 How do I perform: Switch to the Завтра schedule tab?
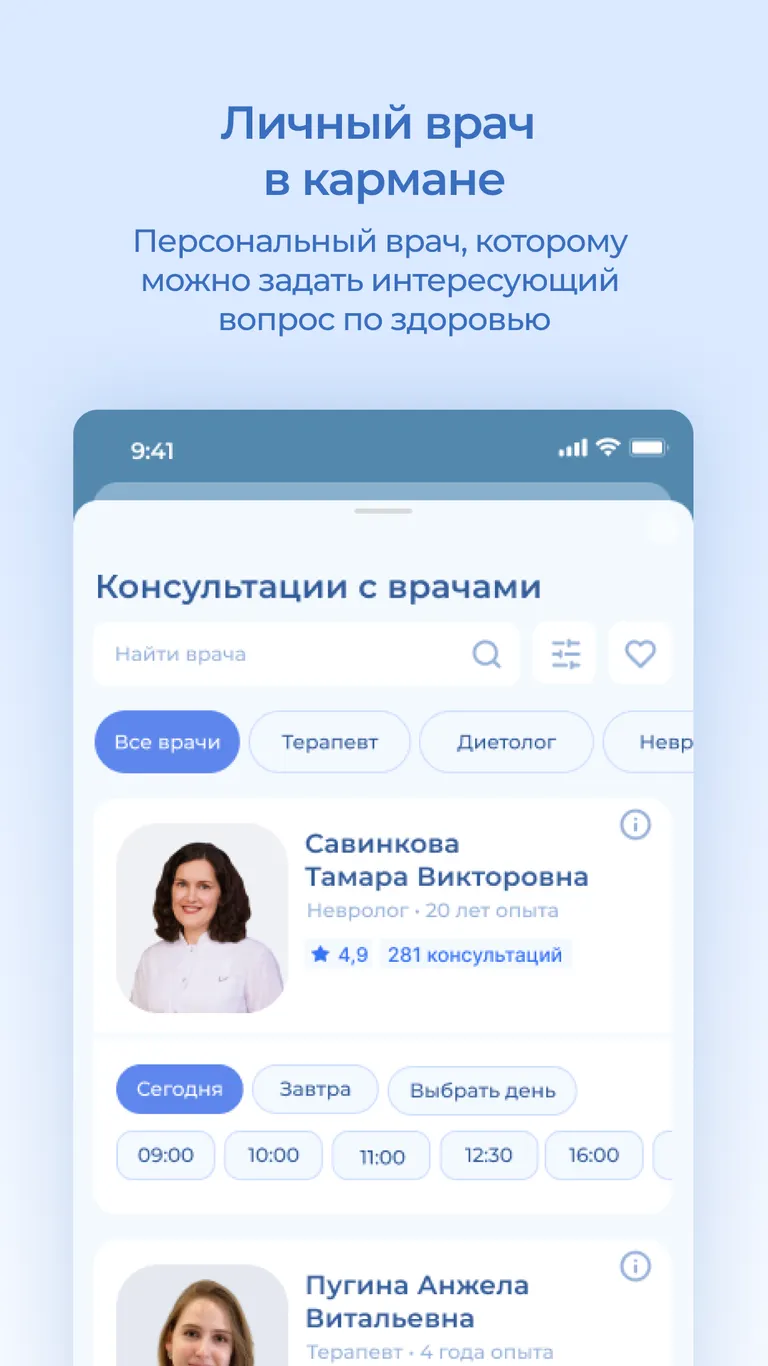(315, 1090)
